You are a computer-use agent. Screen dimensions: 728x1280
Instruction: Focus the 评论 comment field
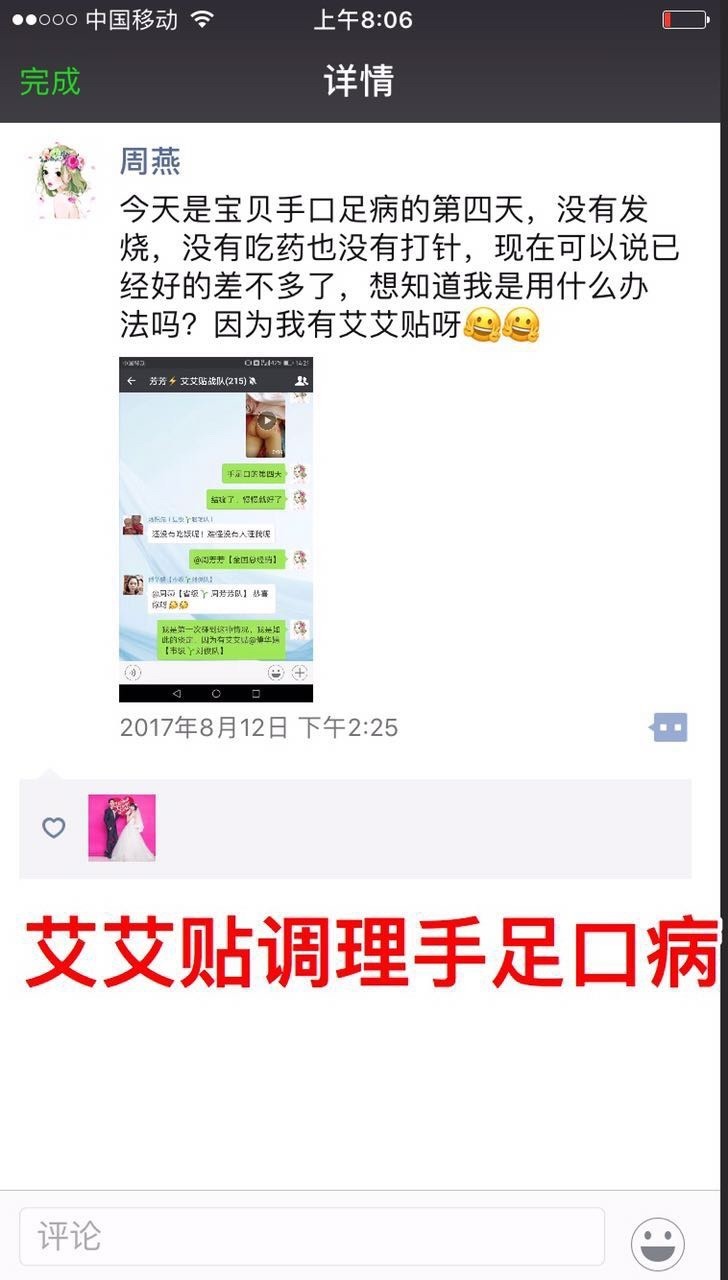(x=312, y=1236)
